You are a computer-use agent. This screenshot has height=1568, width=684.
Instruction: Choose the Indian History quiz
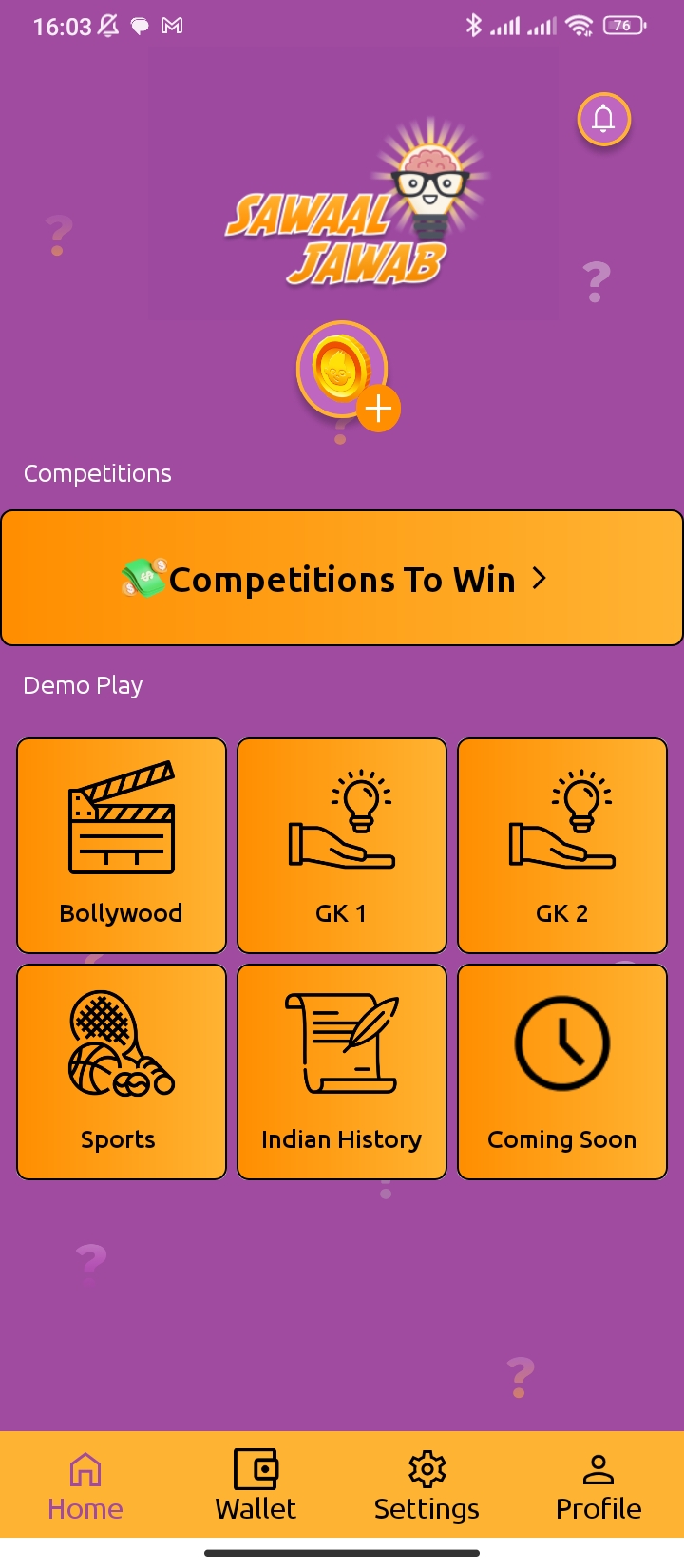342,1072
